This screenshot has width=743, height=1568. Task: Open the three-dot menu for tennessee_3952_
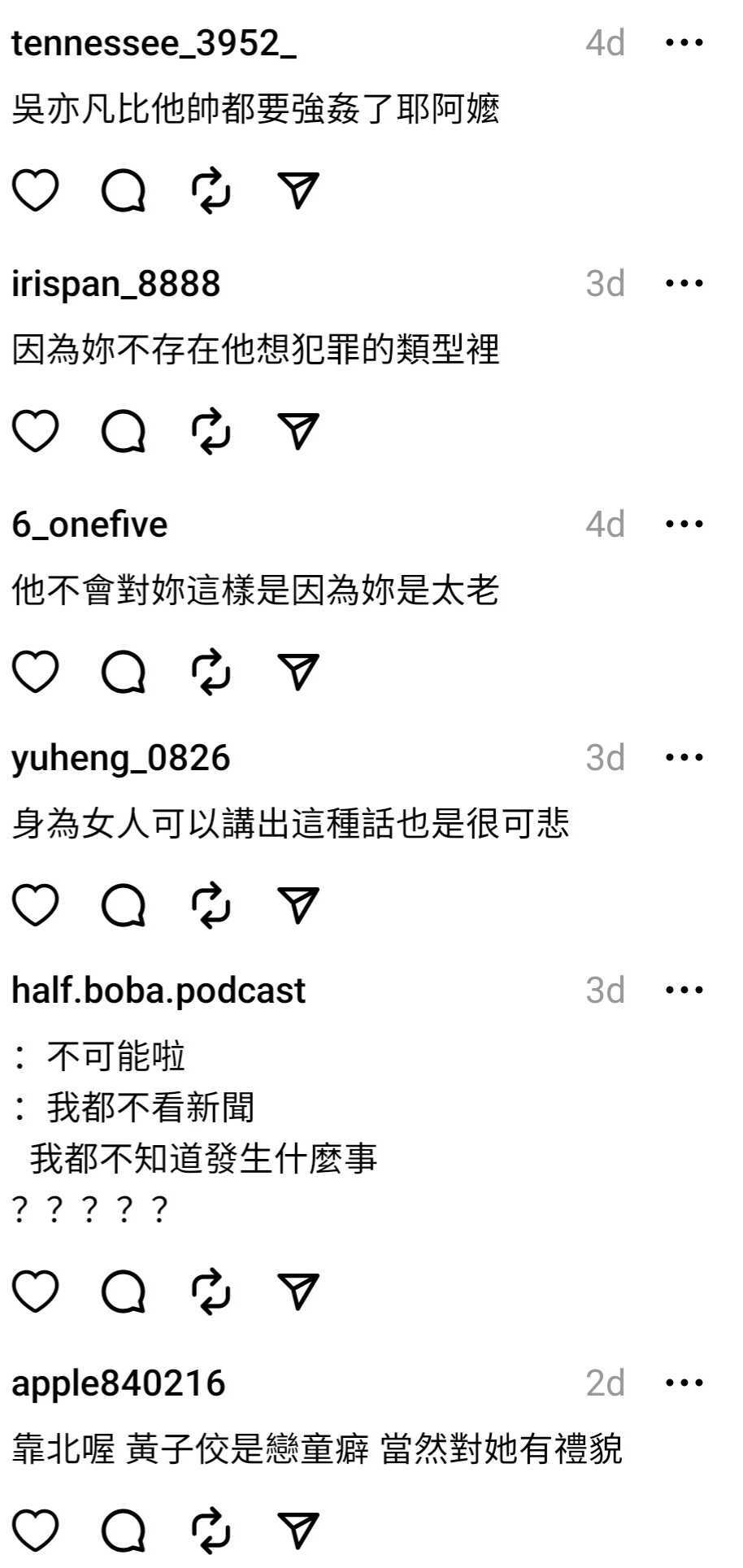(684, 41)
